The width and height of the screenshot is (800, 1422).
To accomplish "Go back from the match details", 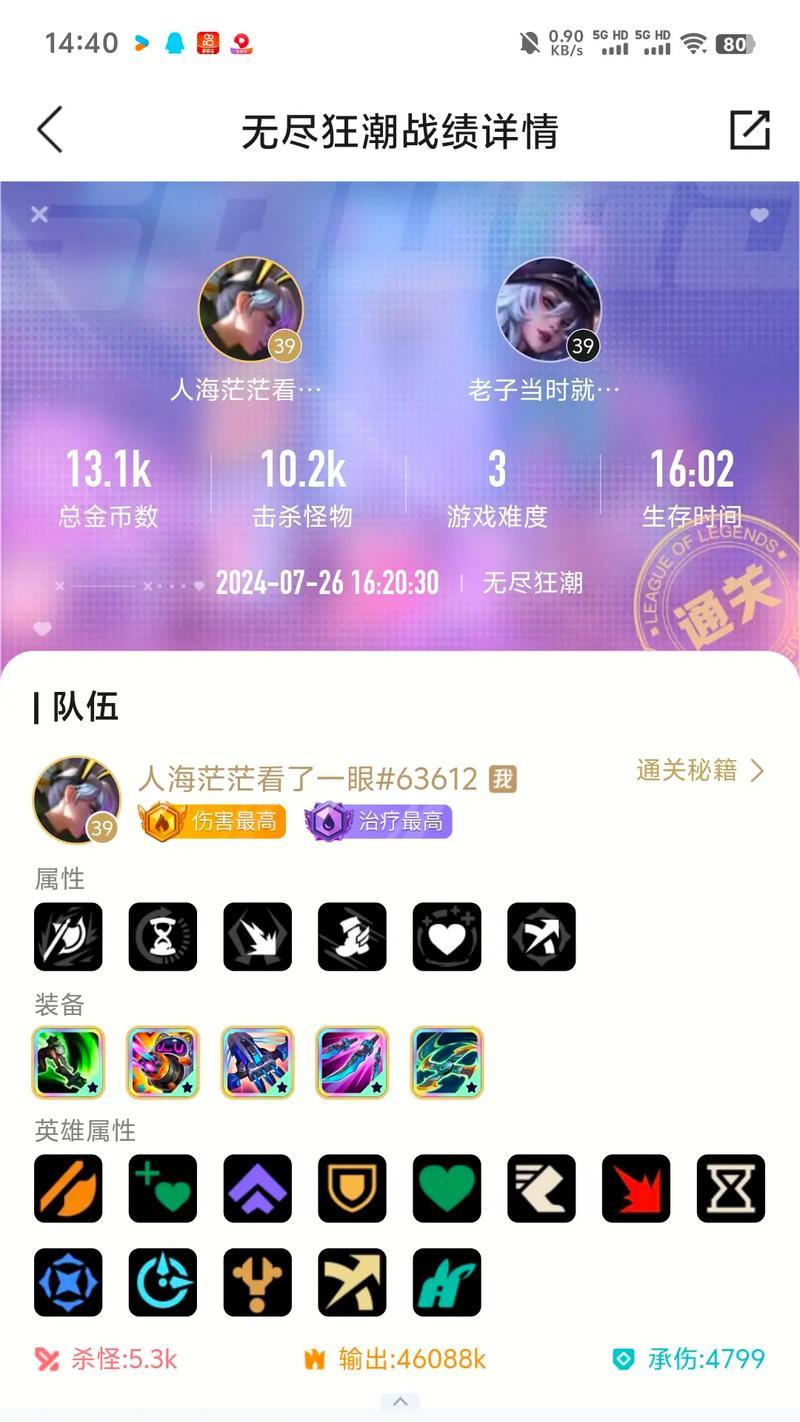I will [50, 130].
